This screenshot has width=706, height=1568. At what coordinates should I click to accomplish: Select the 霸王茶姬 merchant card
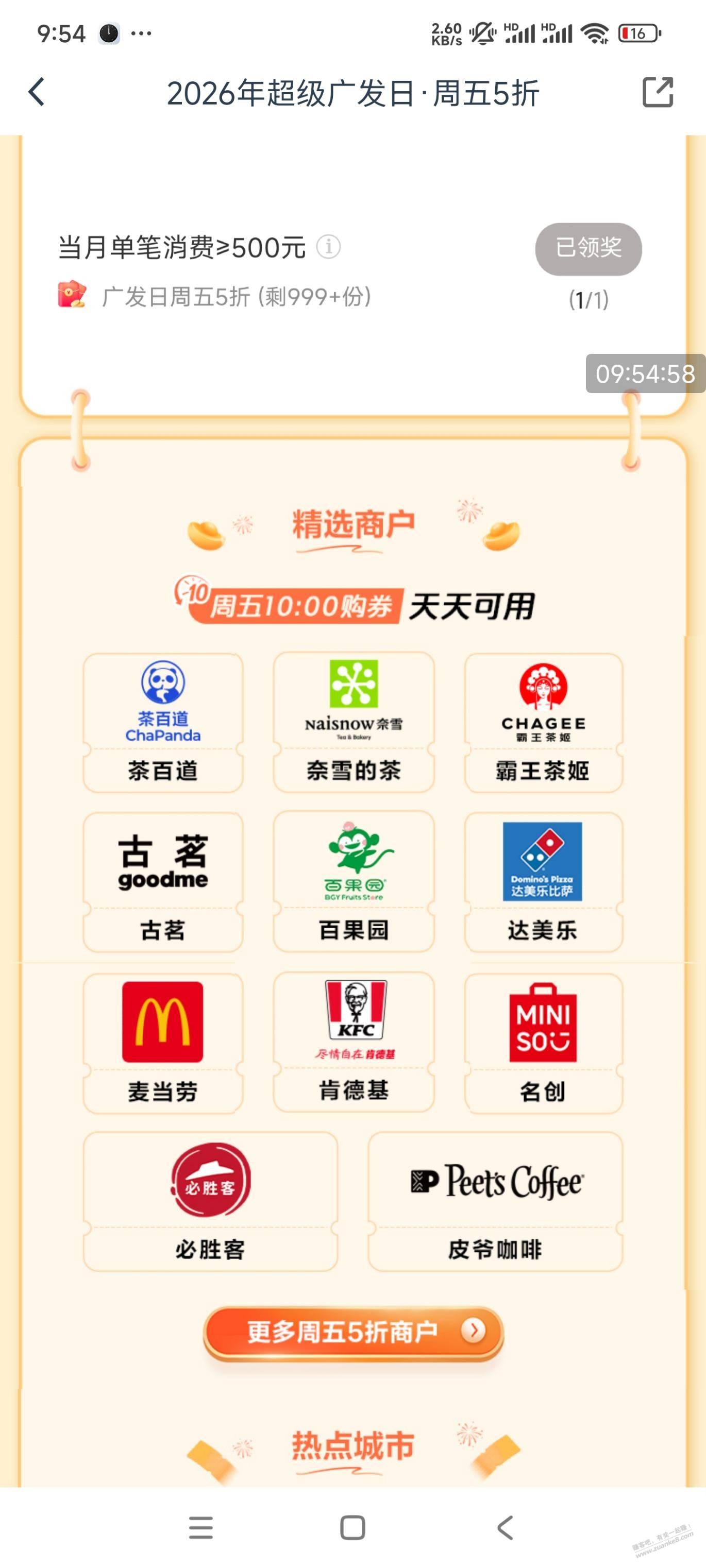point(543,723)
